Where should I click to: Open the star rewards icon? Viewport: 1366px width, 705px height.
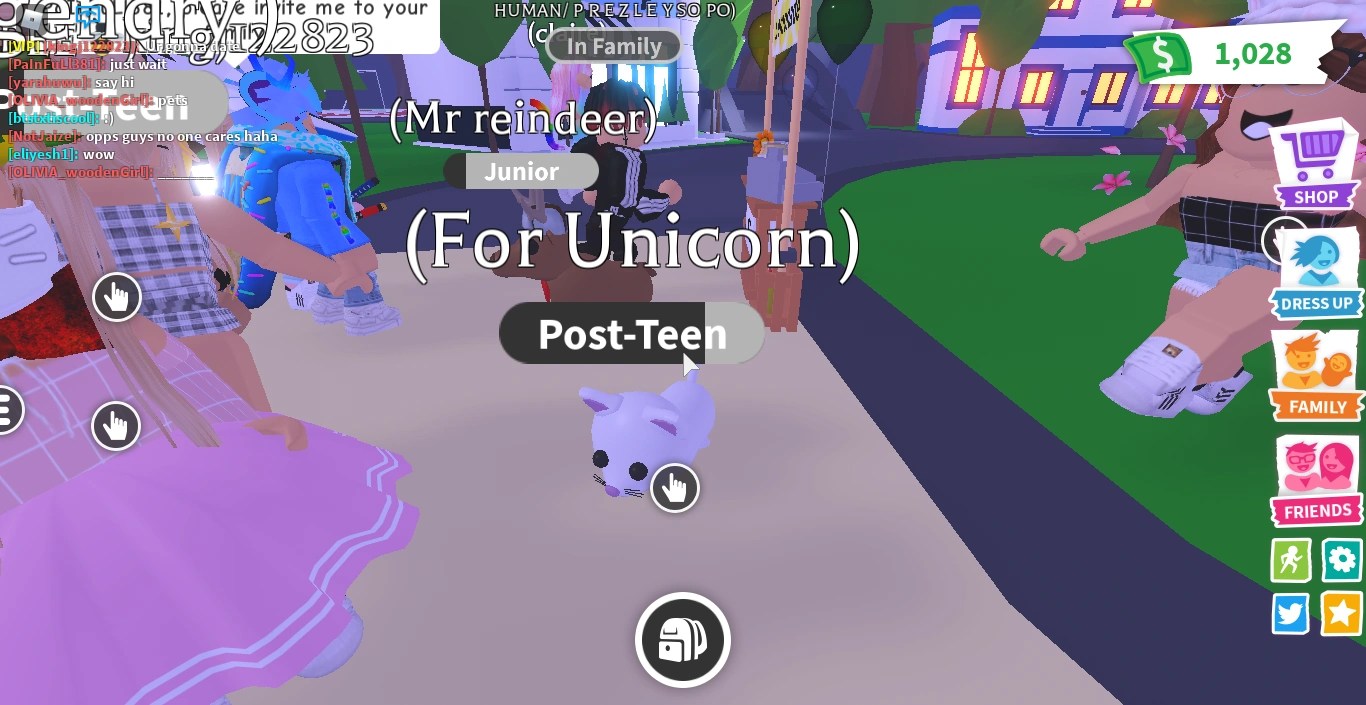tap(1342, 613)
